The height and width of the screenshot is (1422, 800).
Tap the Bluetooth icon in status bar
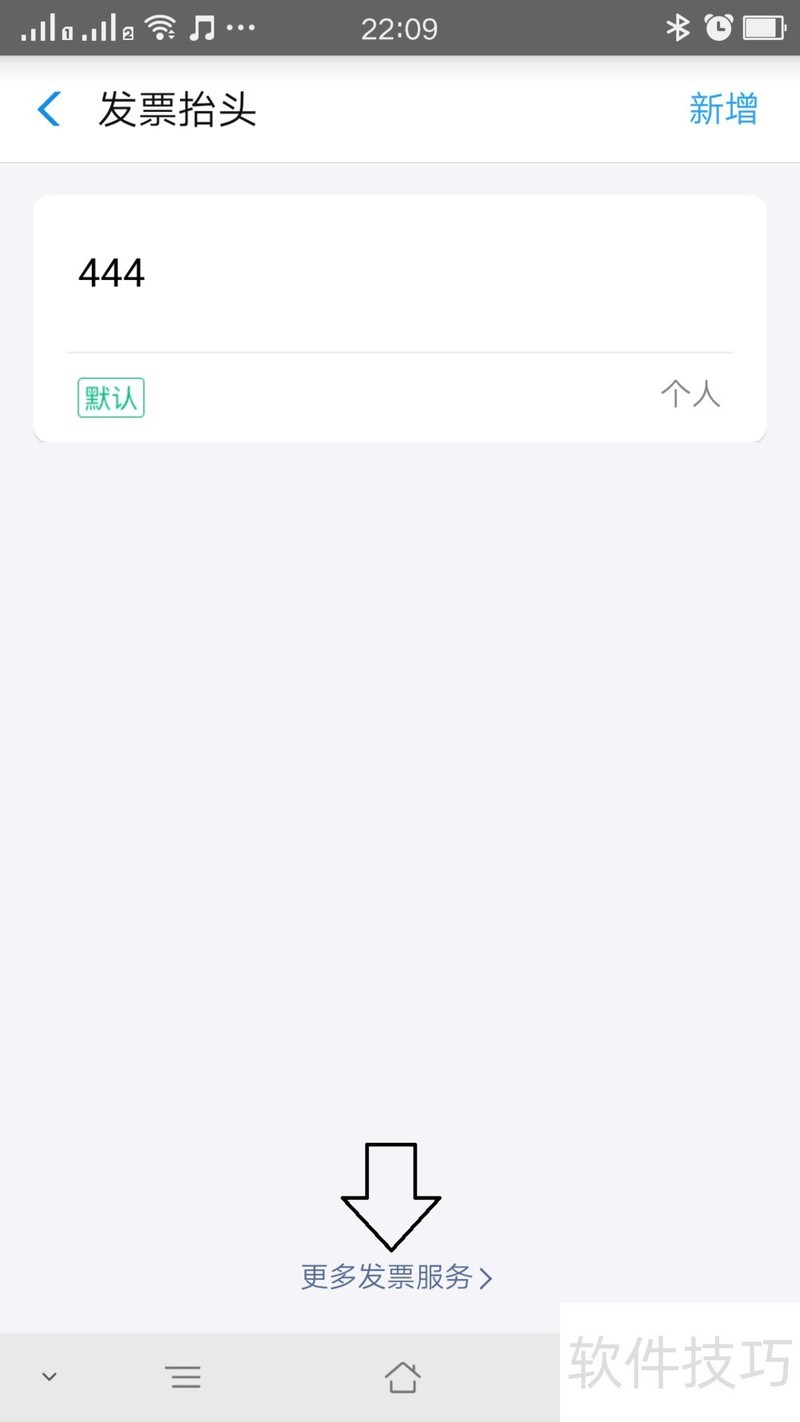point(679,28)
